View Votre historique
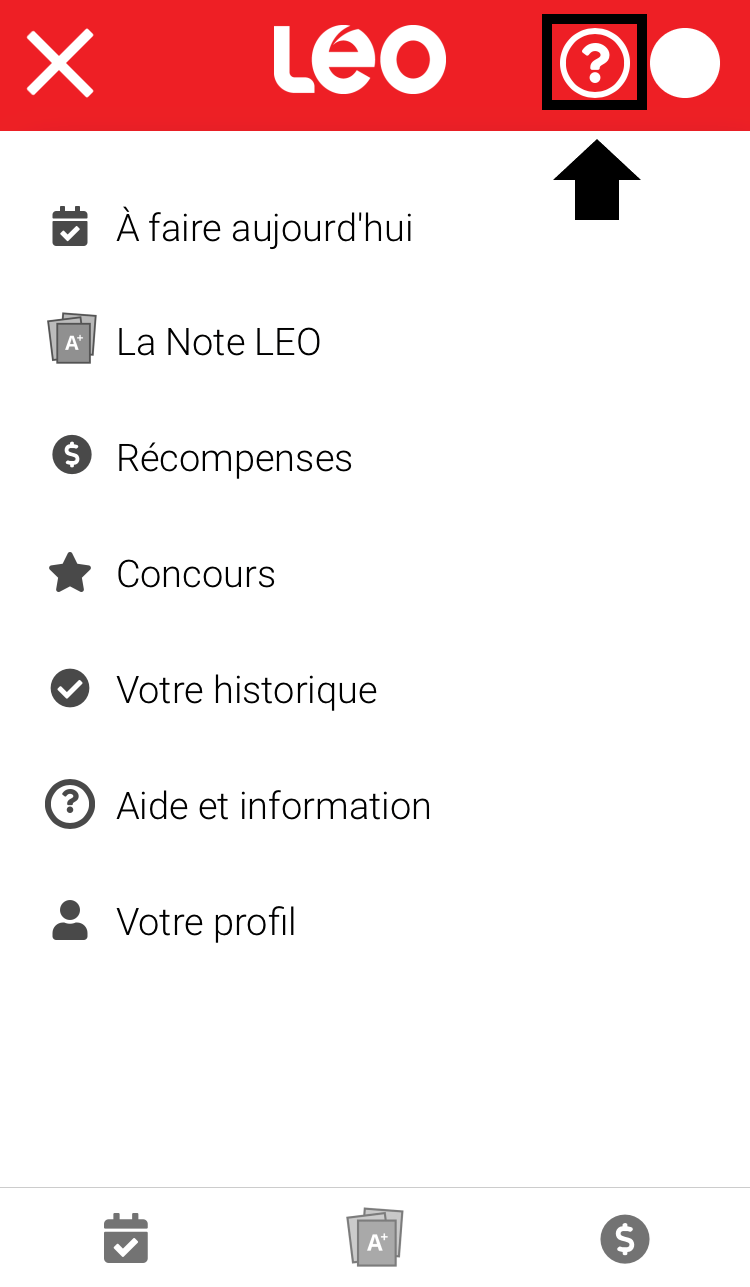This screenshot has height=1287, width=750. [375, 690]
